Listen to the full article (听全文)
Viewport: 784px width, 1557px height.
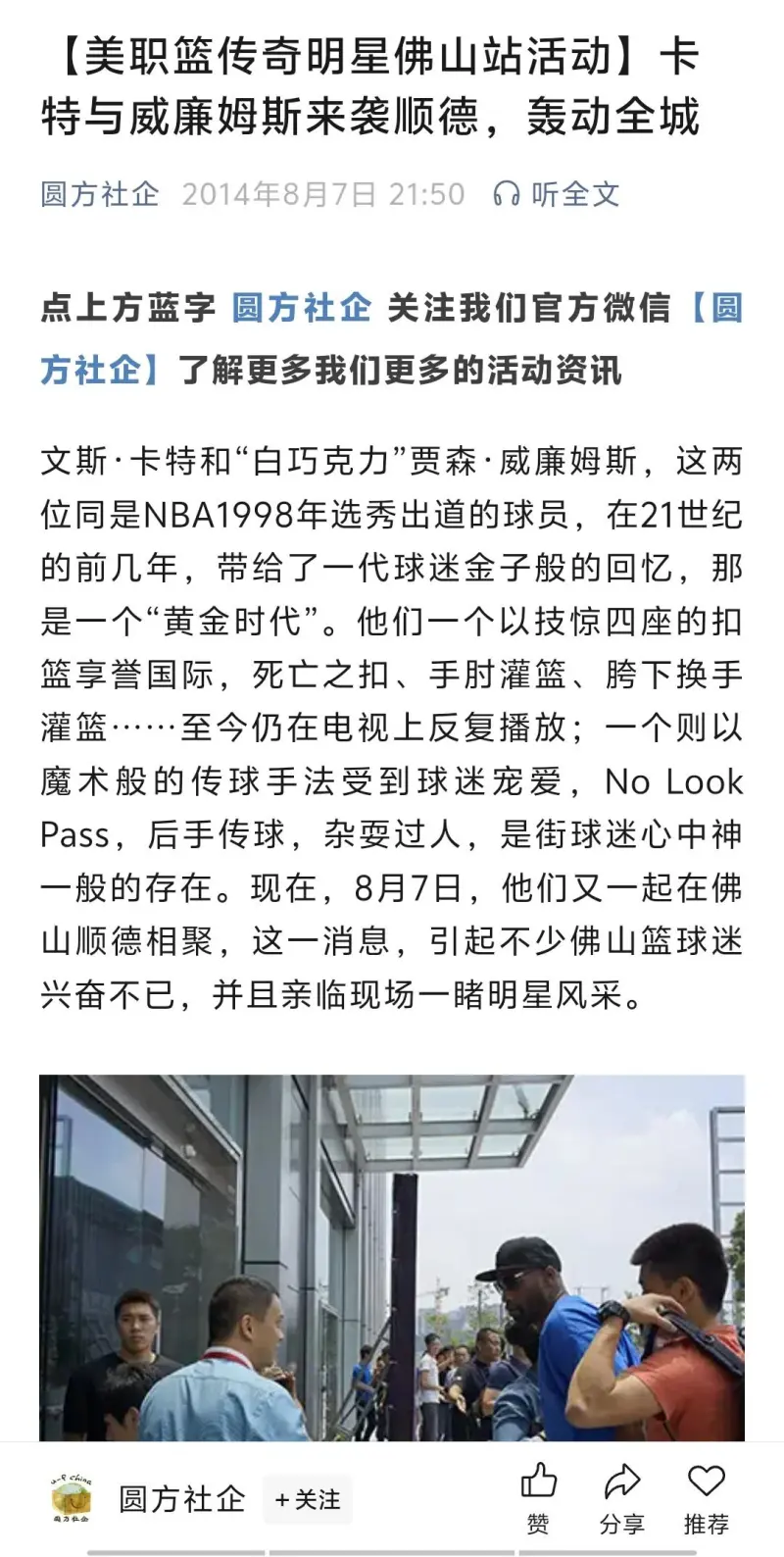[557, 193]
